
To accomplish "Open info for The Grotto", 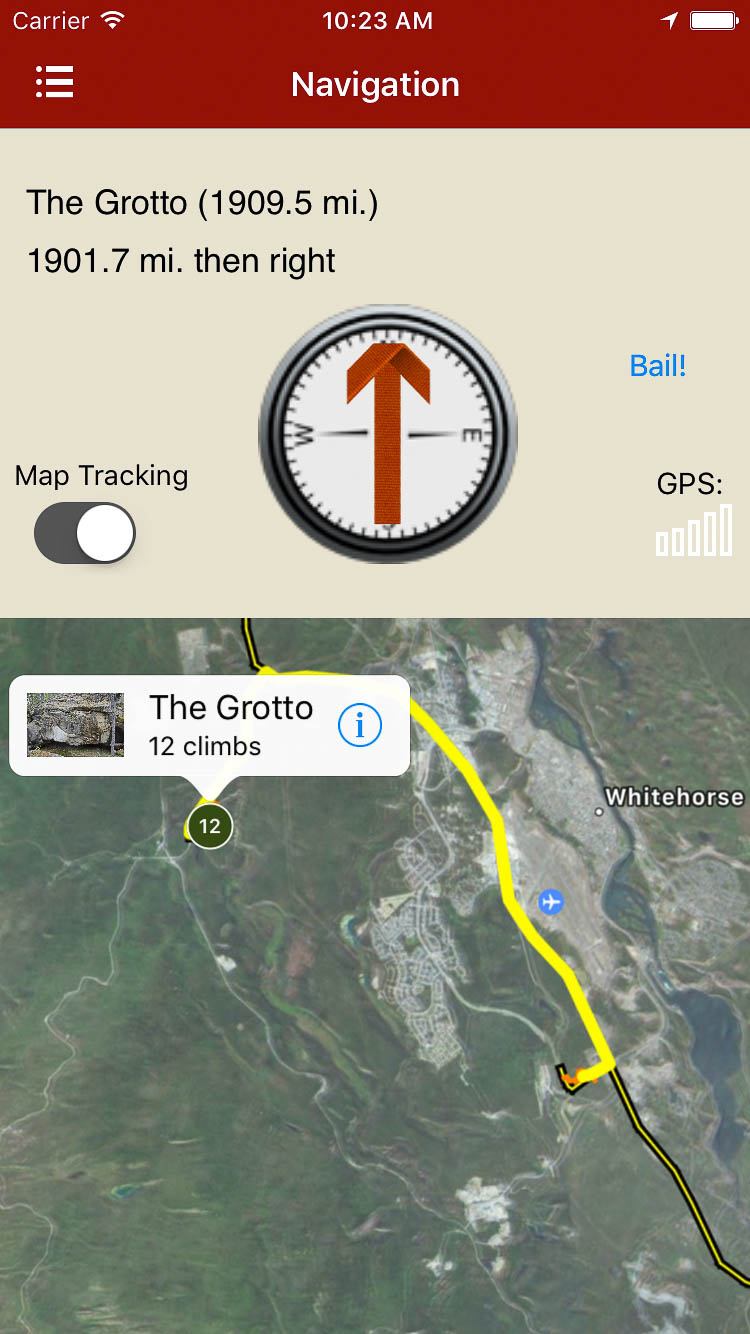I will [x=360, y=725].
